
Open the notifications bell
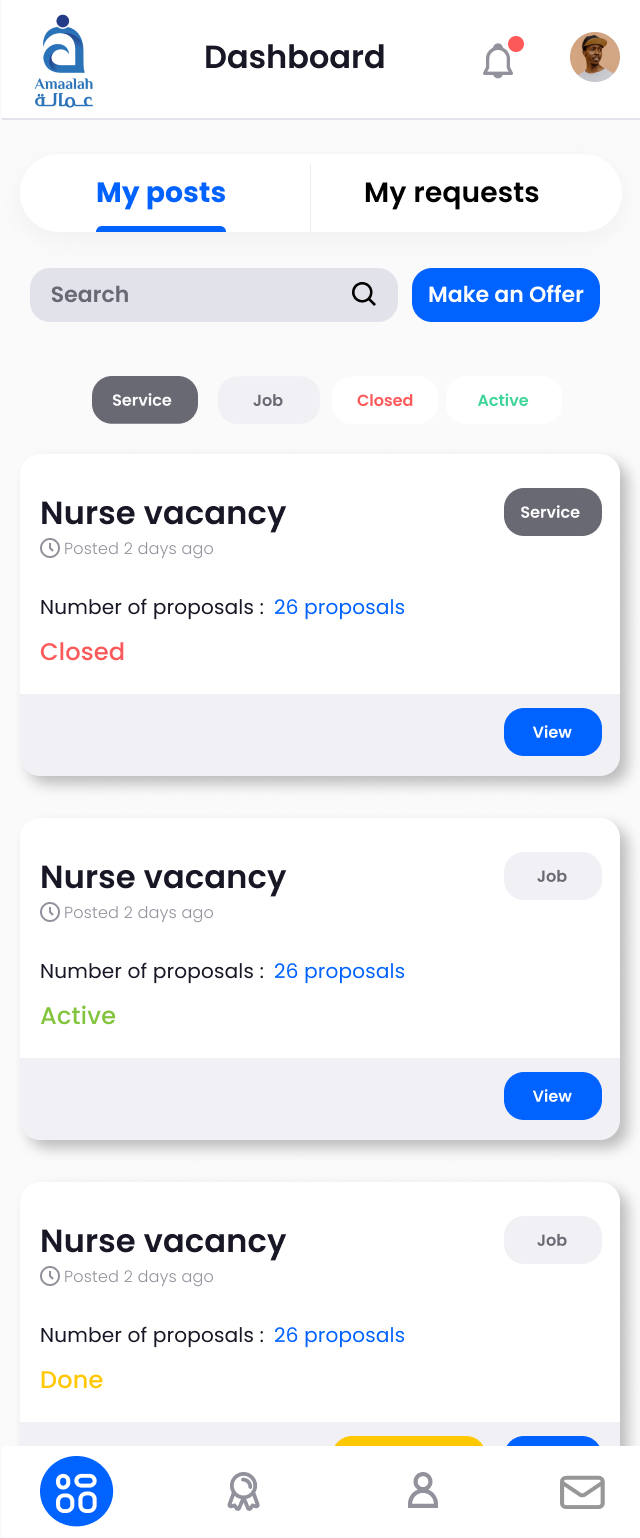point(498,61)
